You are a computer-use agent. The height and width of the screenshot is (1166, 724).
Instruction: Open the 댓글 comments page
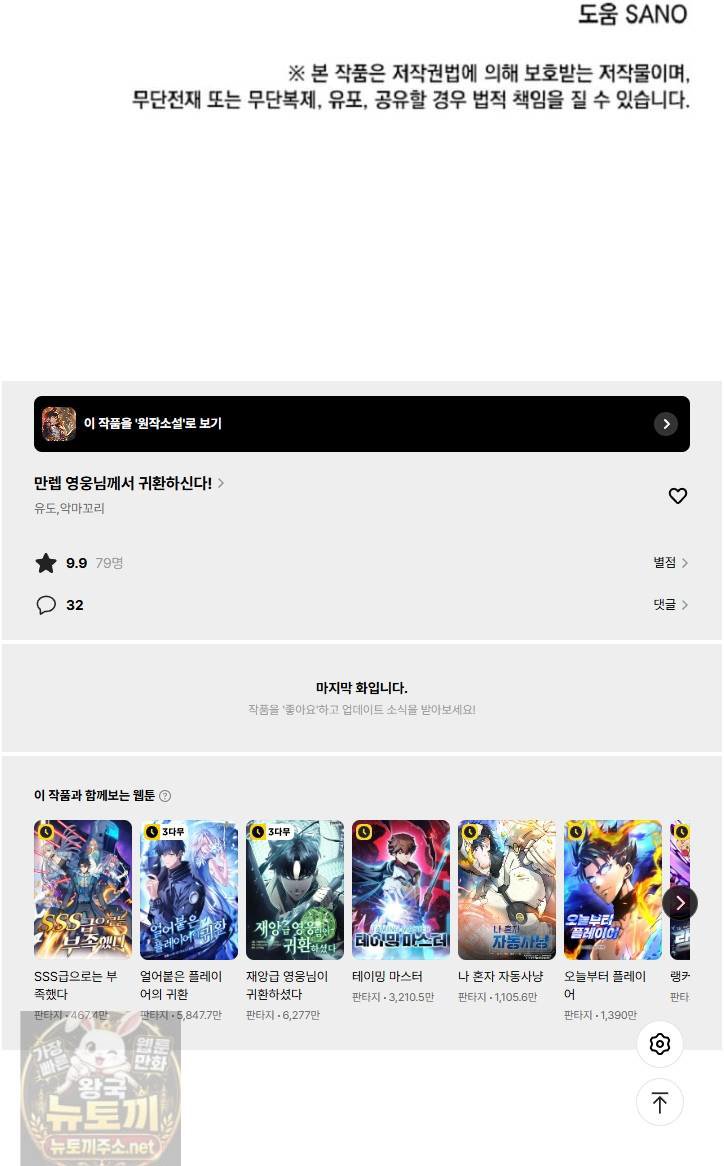(x=670, y=605)
